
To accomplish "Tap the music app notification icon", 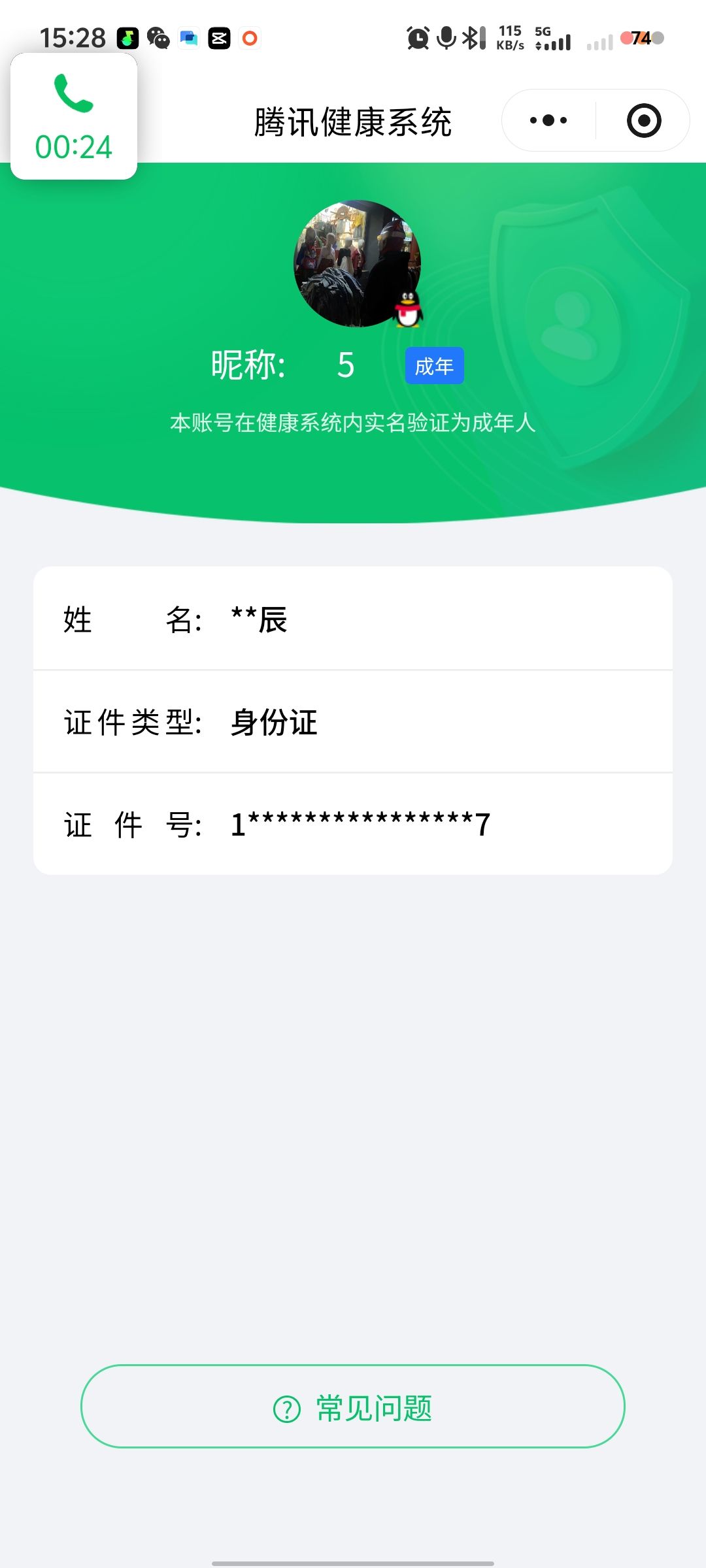I will click(127, 39).
